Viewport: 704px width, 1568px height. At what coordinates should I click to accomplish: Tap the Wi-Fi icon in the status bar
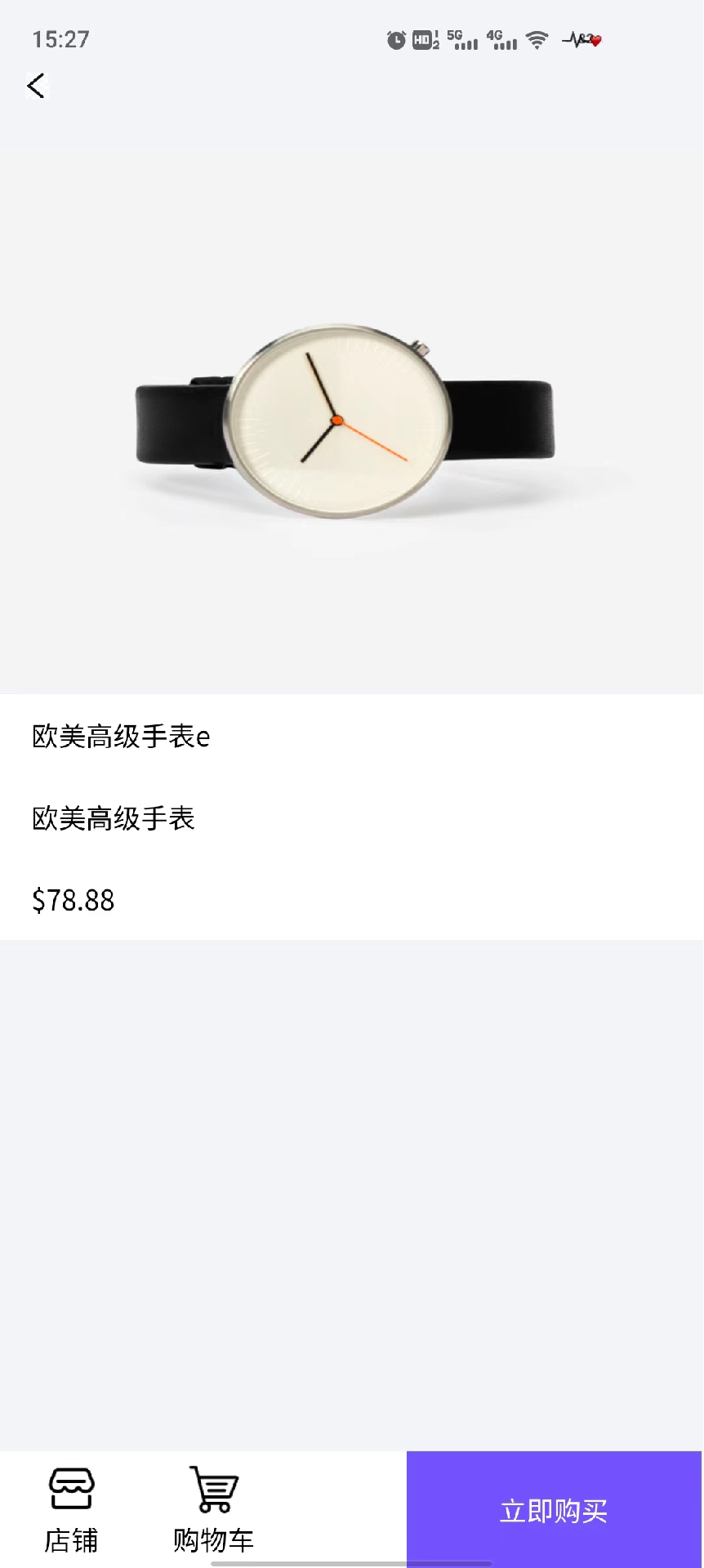pos(537,39)
